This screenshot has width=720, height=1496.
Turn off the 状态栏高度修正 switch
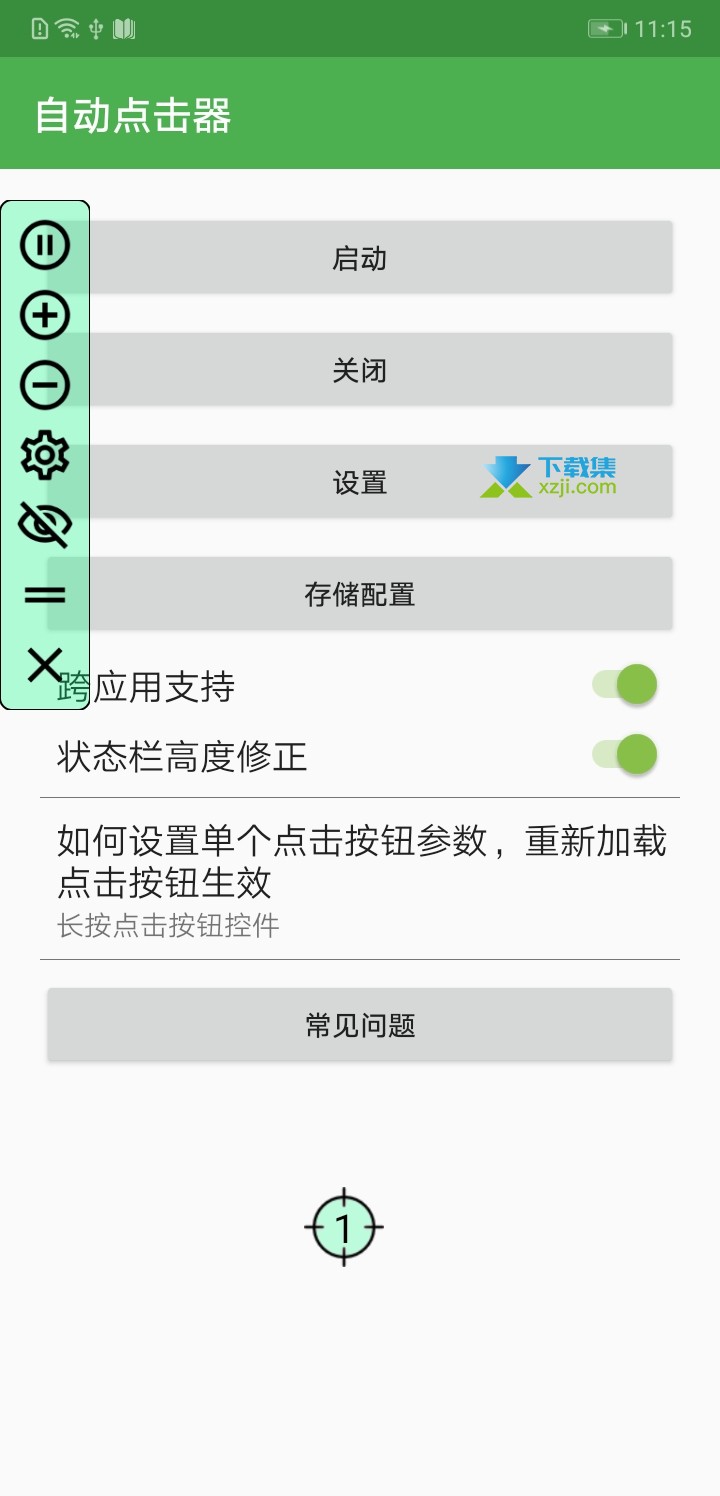(x=625, y=755)
